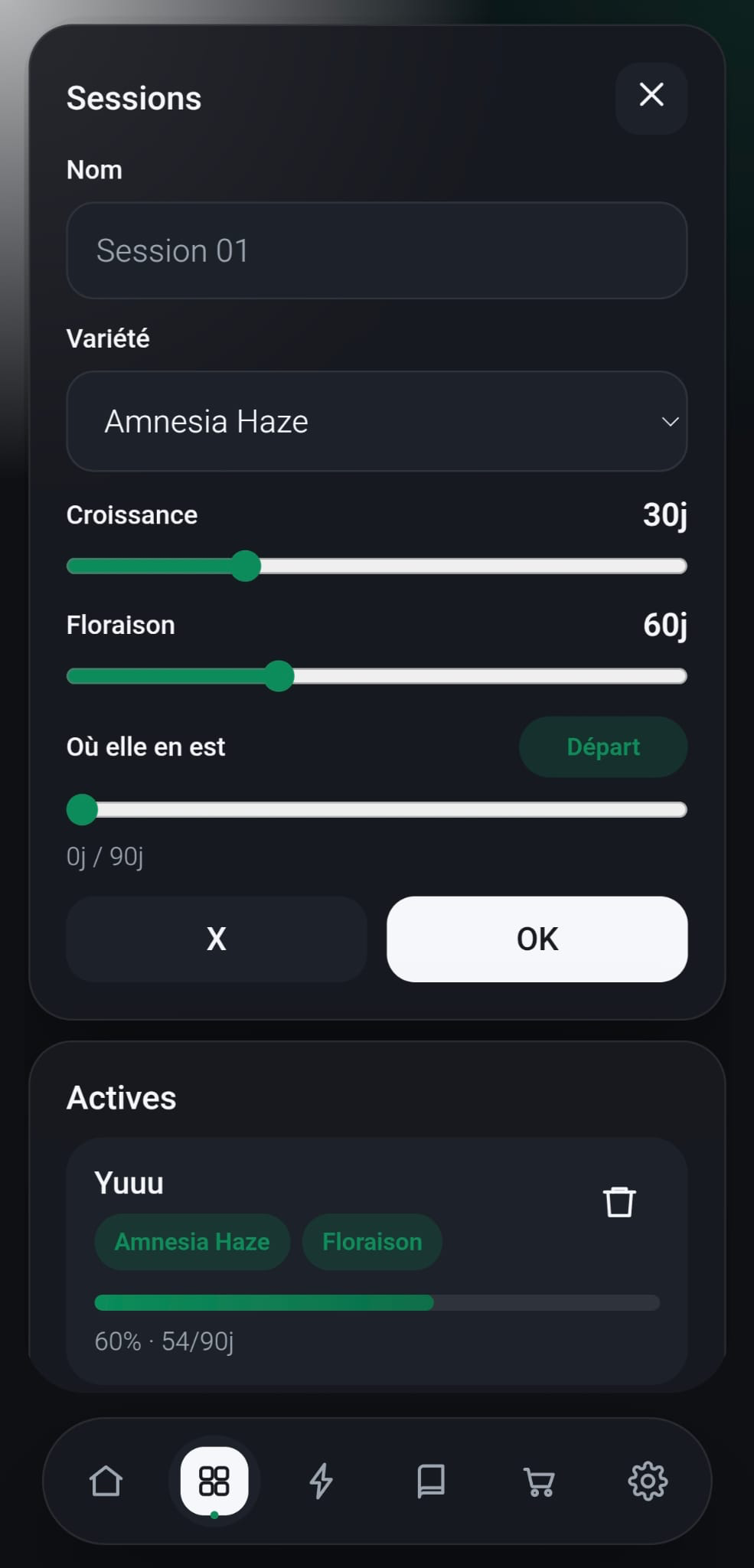Select the Départ stage pill

(x=603, y=746)
